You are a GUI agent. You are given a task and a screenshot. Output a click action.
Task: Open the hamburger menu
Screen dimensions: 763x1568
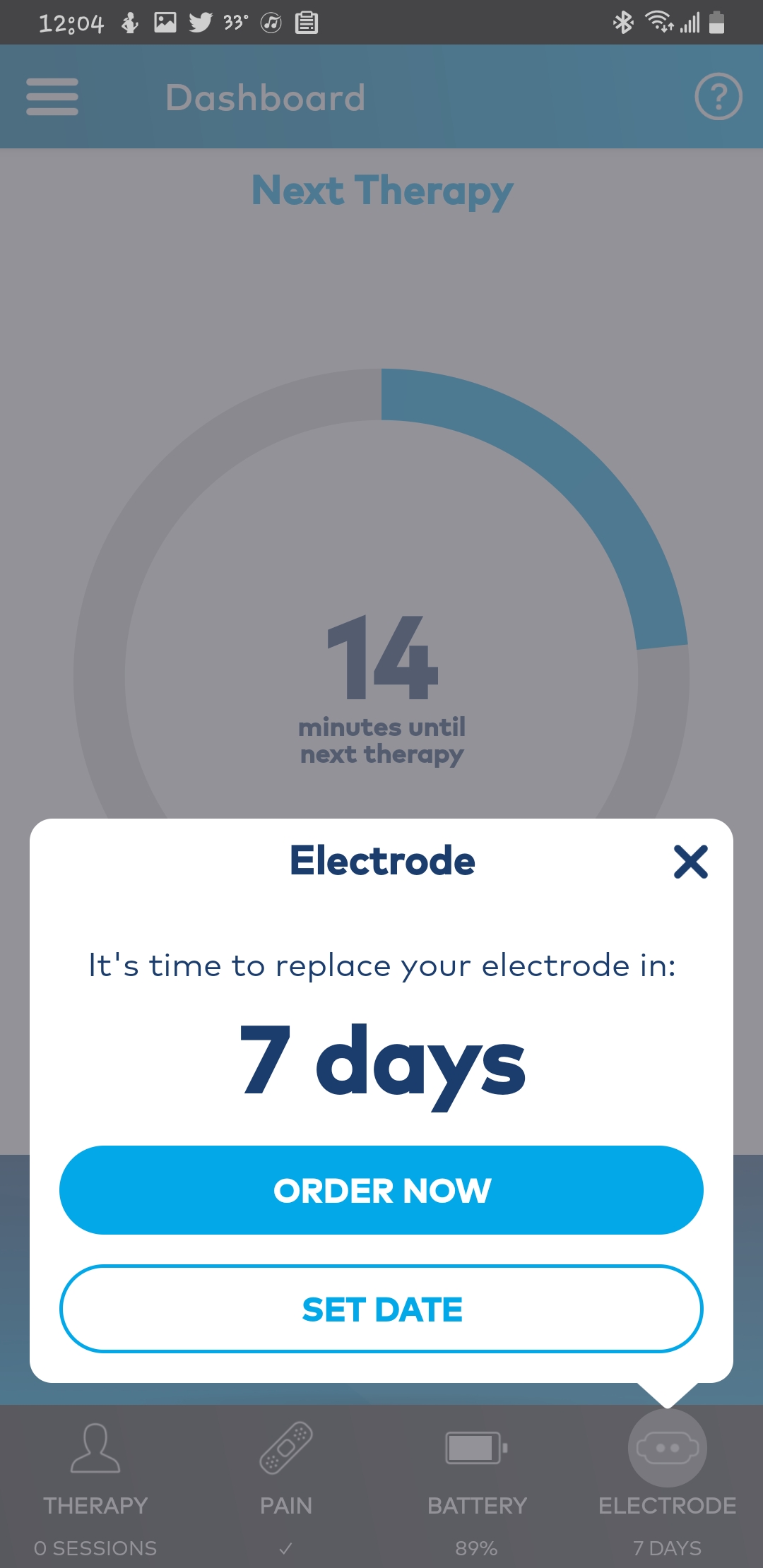[52, 97]
